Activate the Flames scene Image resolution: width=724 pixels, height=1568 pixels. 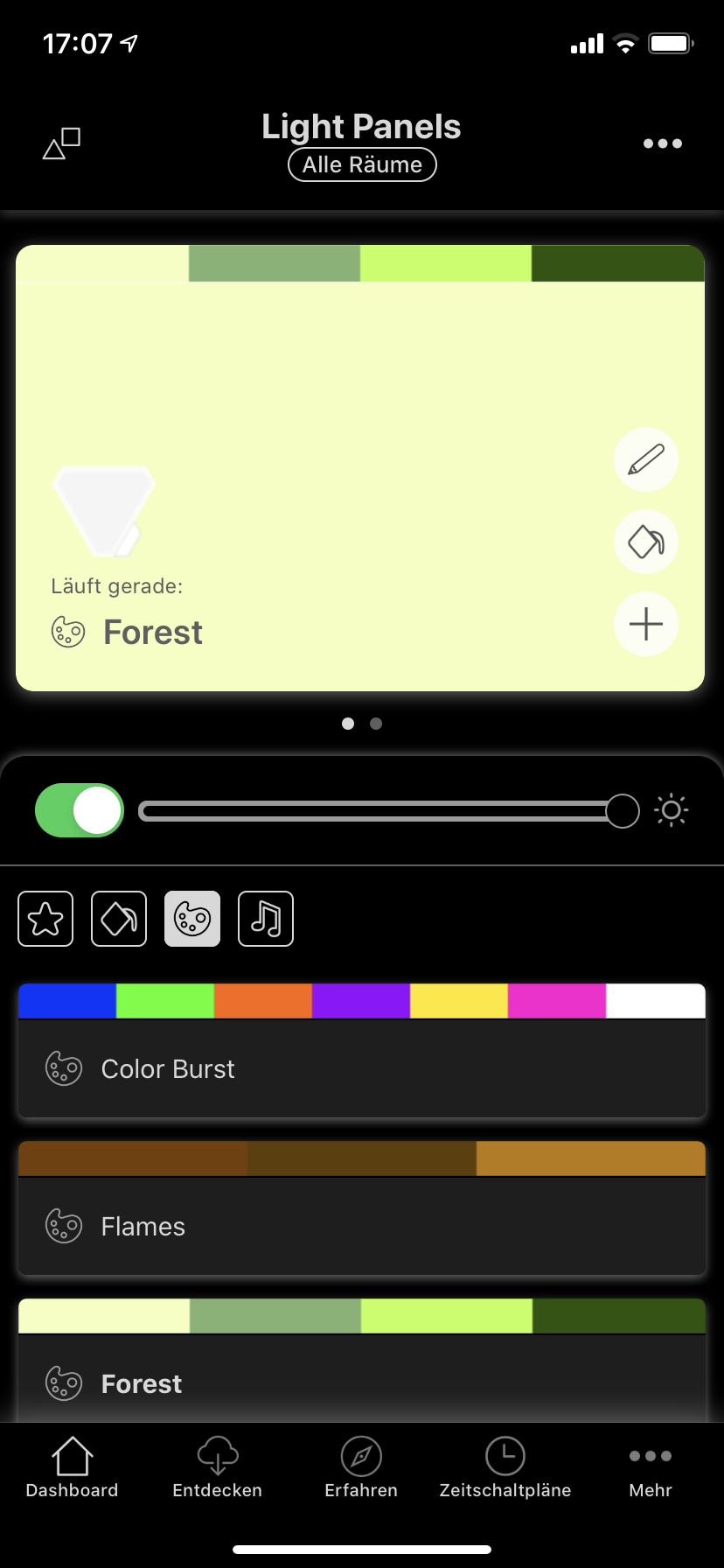[x=362, y=1226]
